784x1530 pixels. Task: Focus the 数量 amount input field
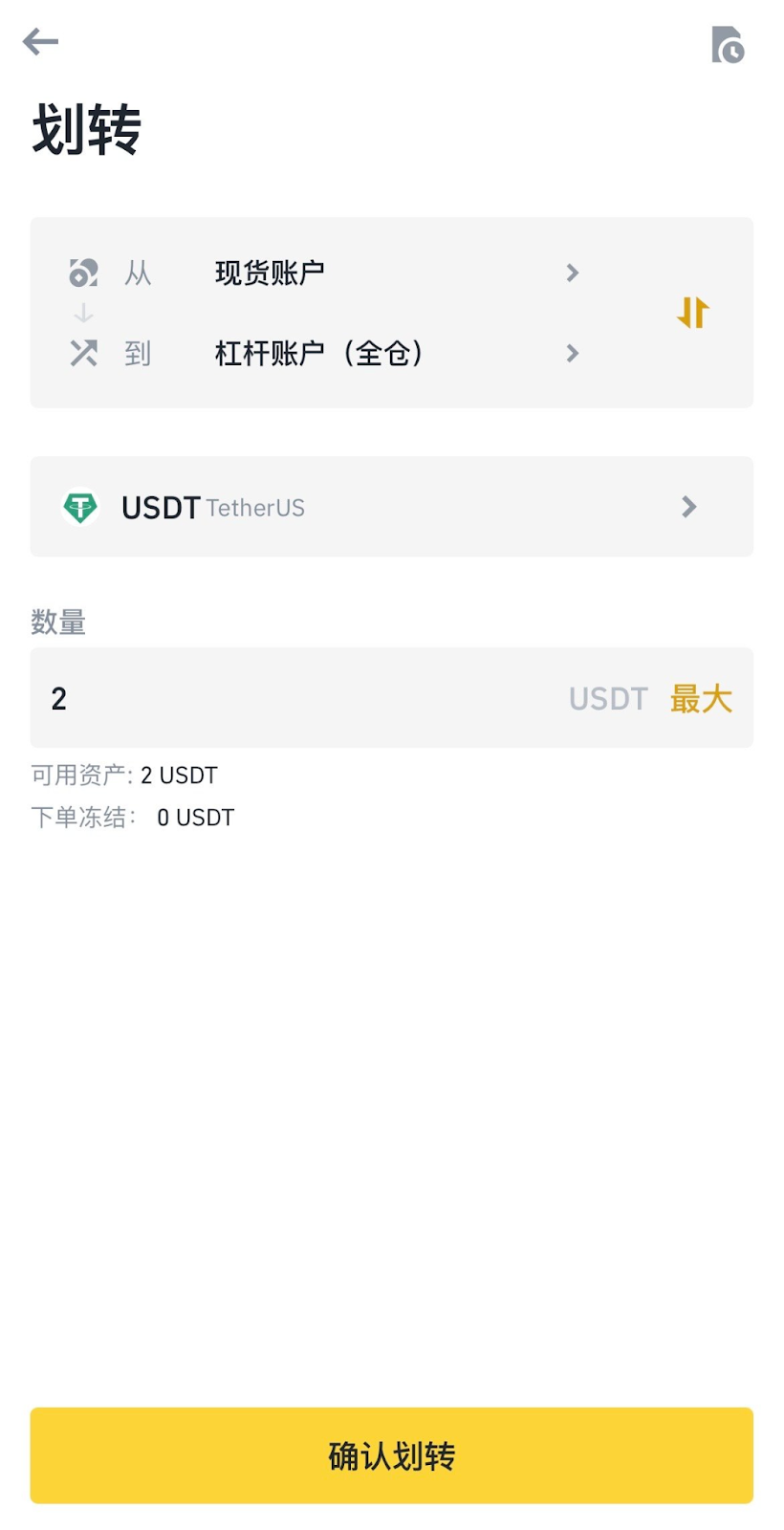pyautogui.click(x=287, y=699)
